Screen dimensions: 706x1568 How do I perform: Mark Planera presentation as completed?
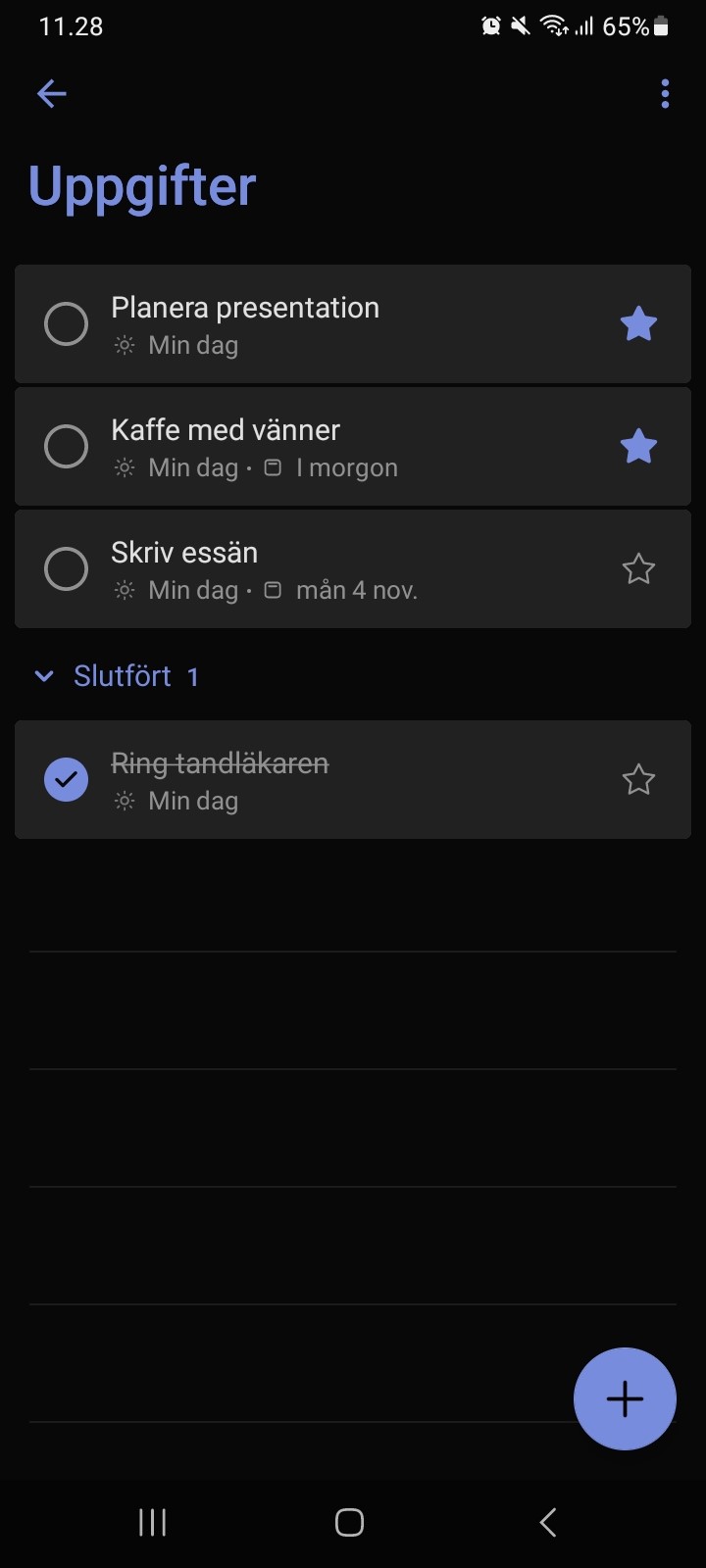[67, 324]
